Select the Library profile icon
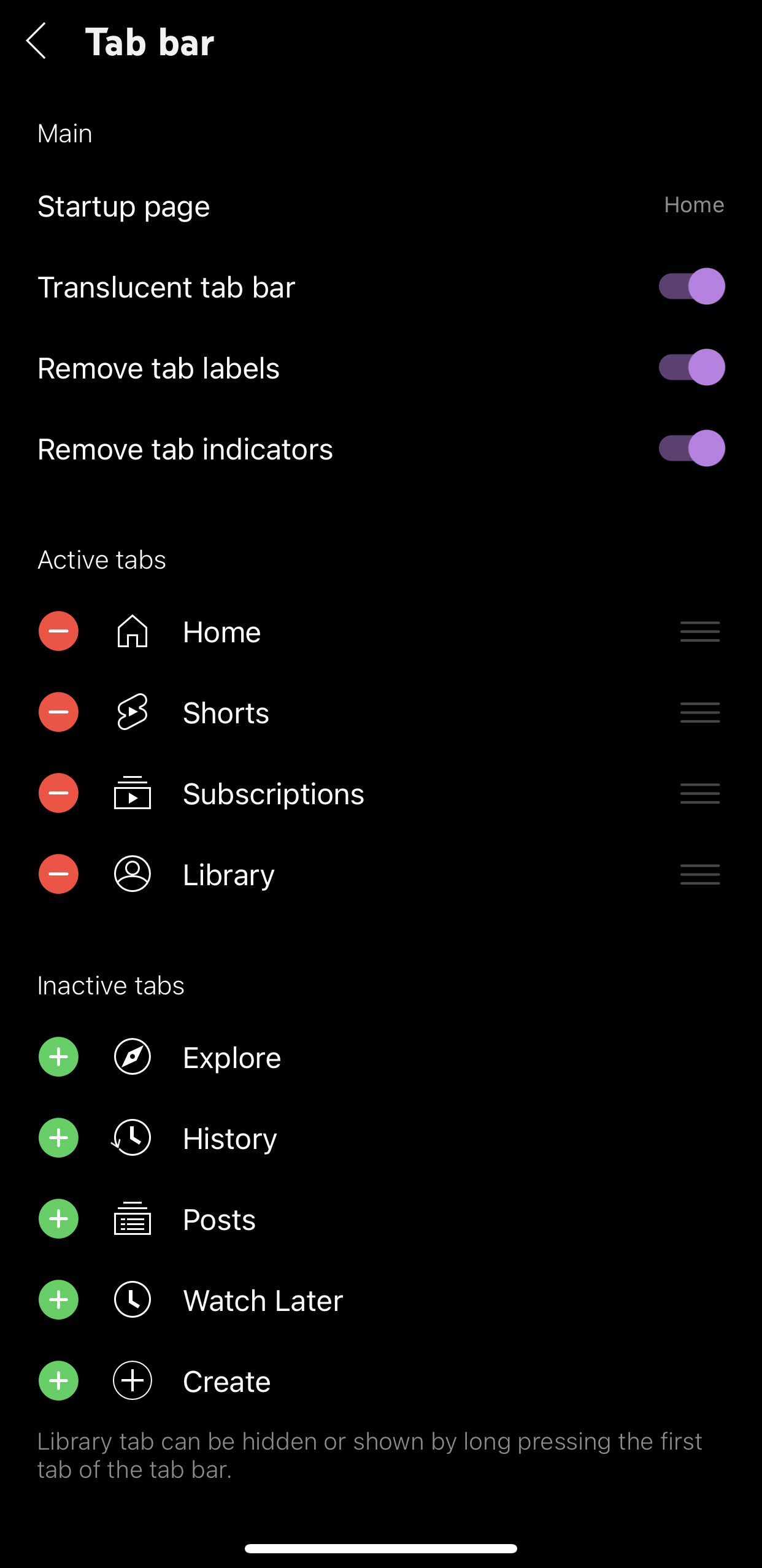Screen dimensions: 762x1568 pyautogui.click(x=132, y=874)
